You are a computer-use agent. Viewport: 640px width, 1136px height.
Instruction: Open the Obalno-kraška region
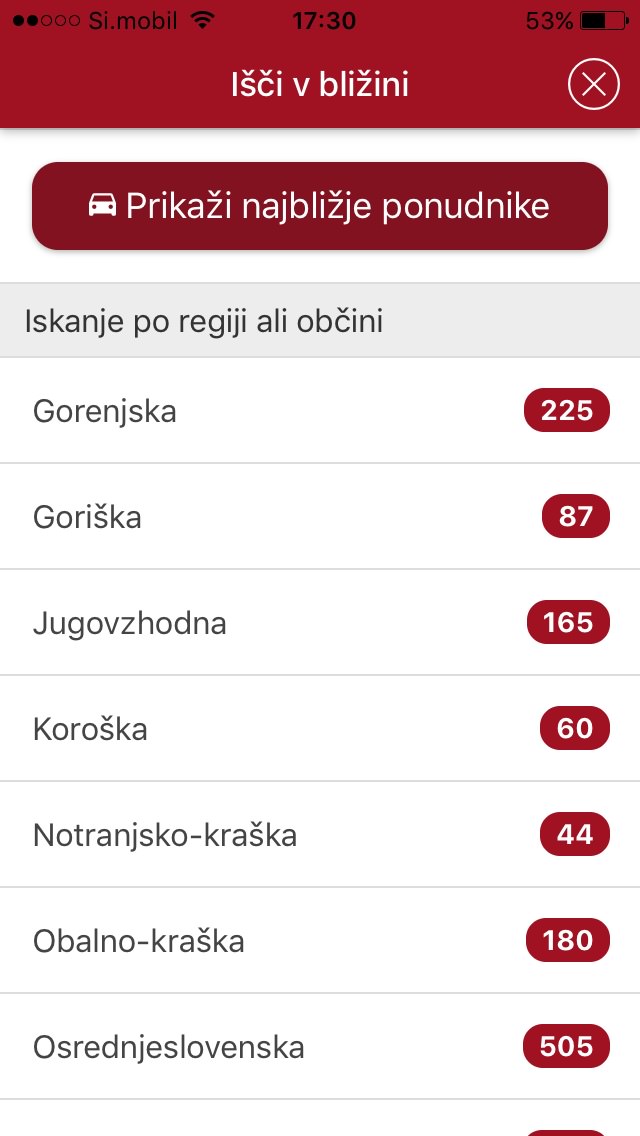[x=320, y=941]
